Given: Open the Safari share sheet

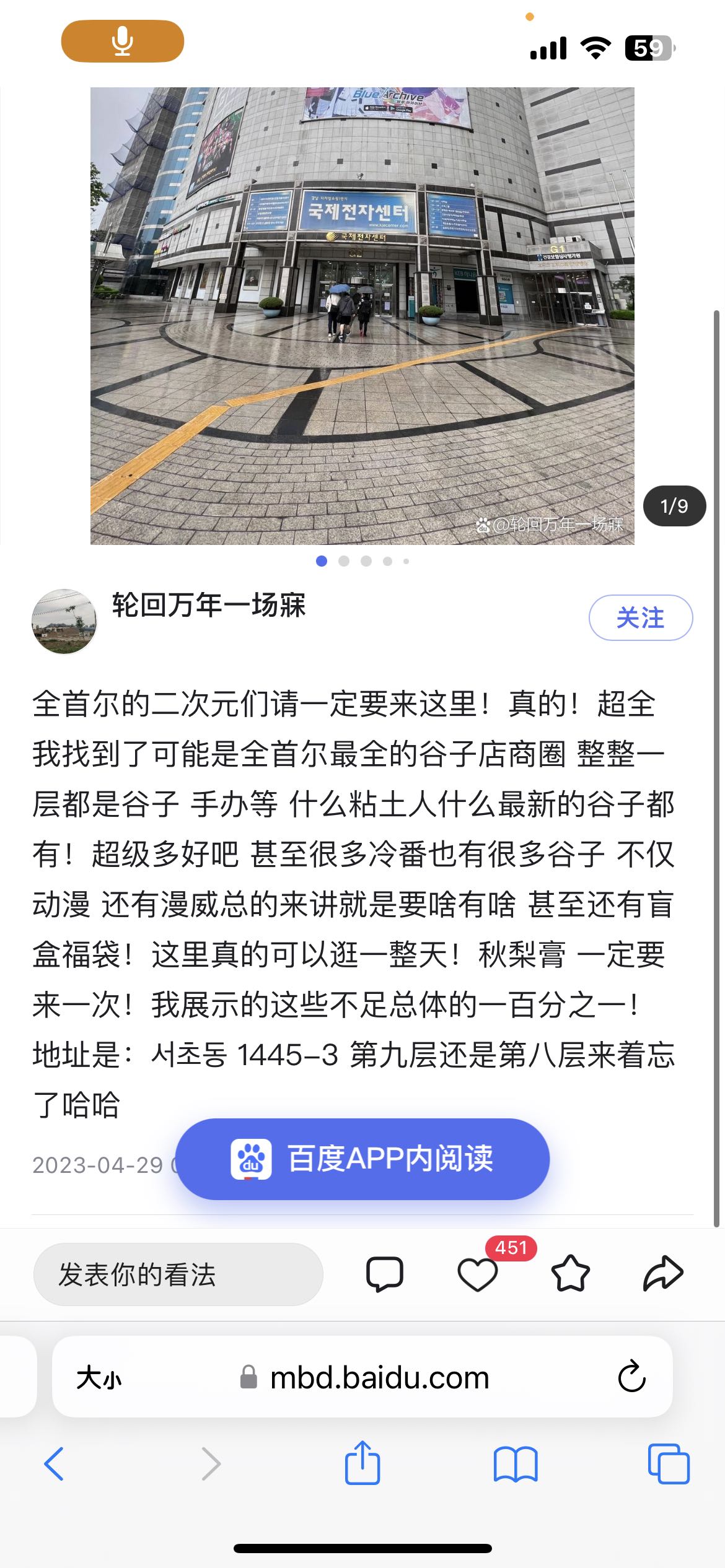Looking at the screenshot, I should pyautogui.click(x=362, y=1463).
